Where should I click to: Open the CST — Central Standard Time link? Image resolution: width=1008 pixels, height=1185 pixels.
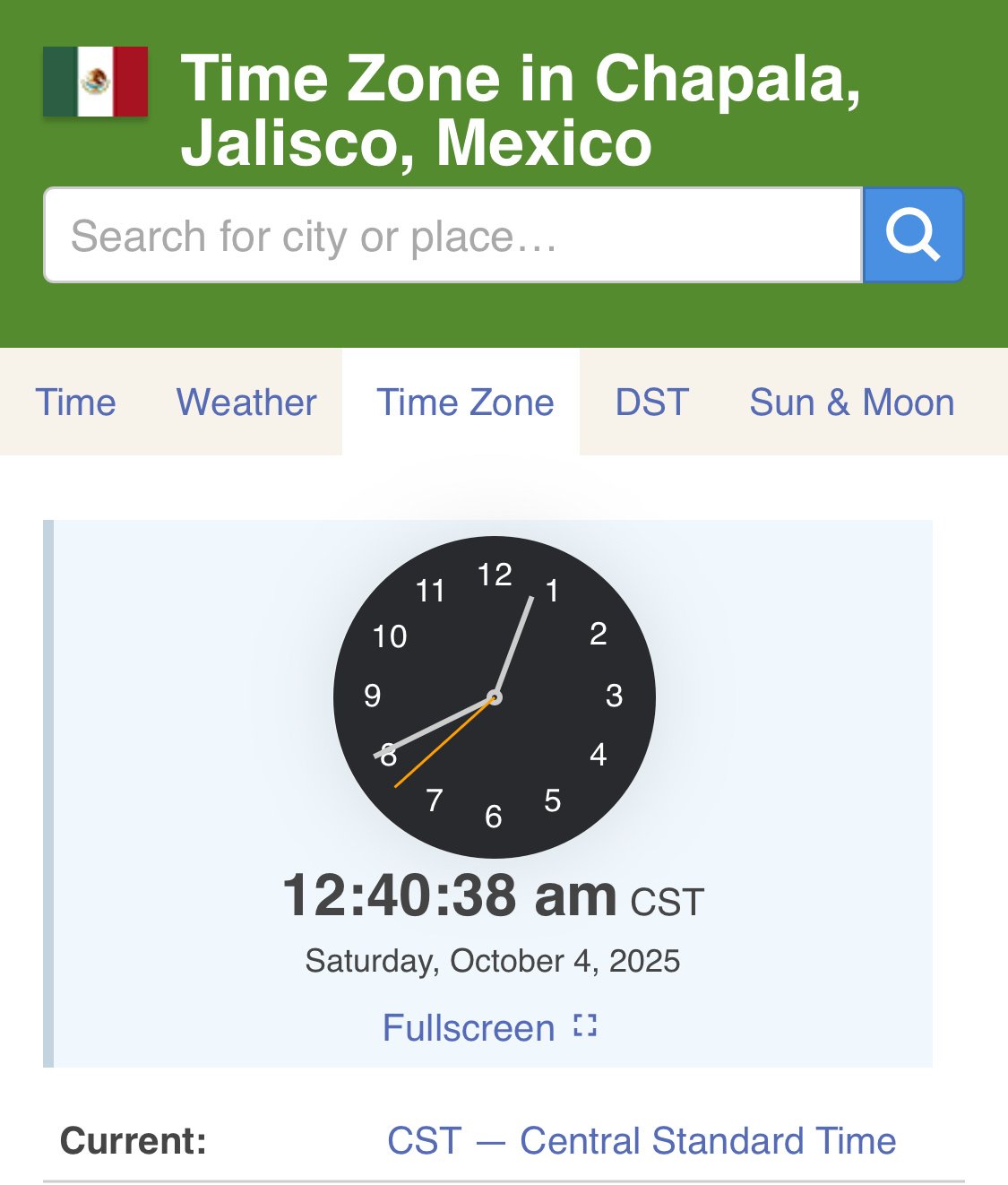pos(641,1141)
